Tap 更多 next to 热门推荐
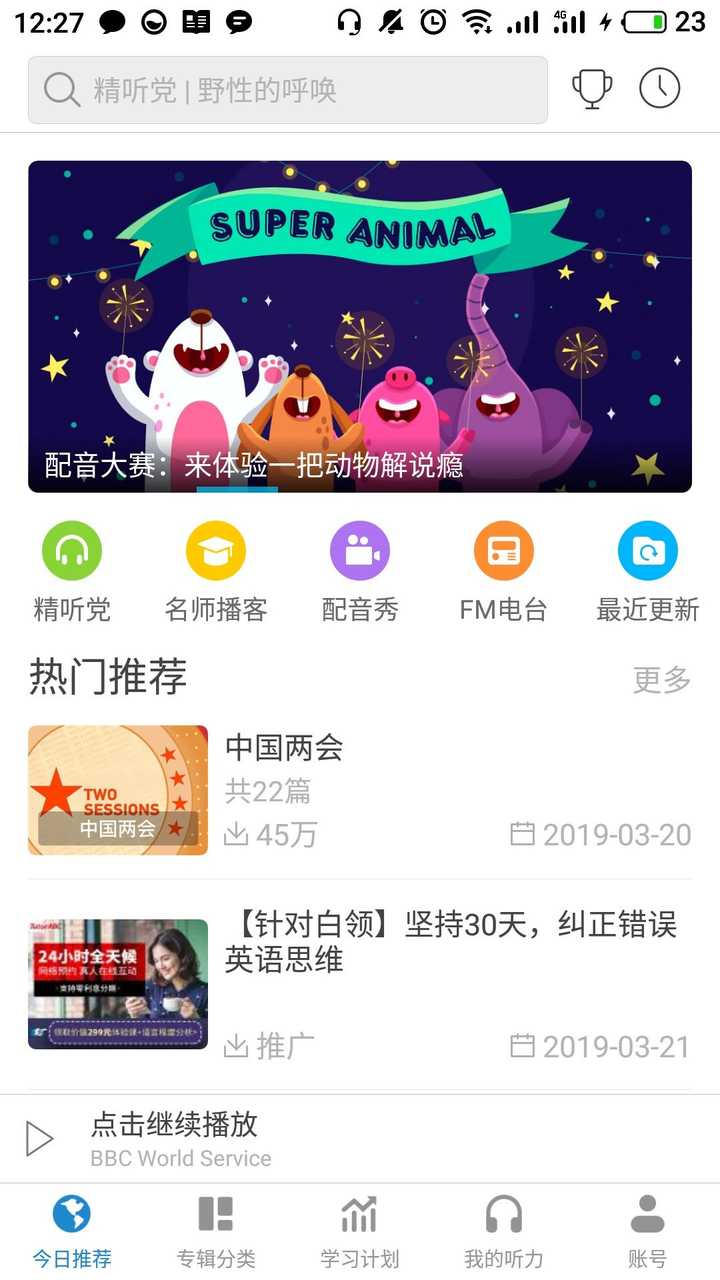This screenshot has height=1280, width=720. [662, 680]
